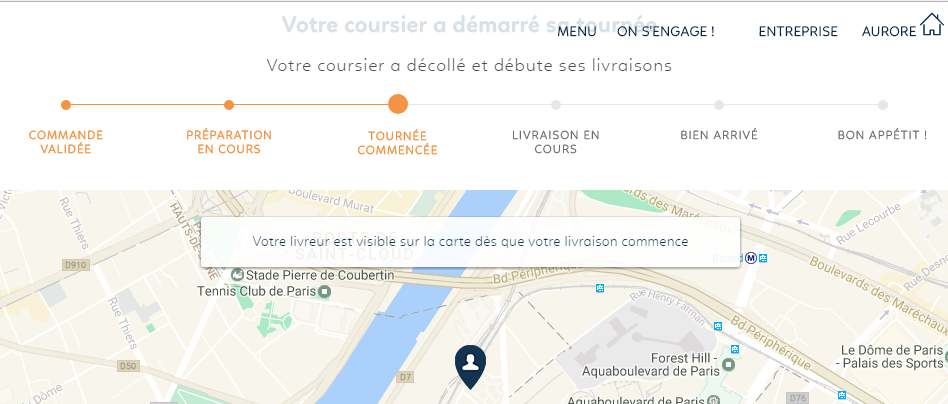948x404 pixels.
Task: Tap the home icon
Action: click(931, 25)
